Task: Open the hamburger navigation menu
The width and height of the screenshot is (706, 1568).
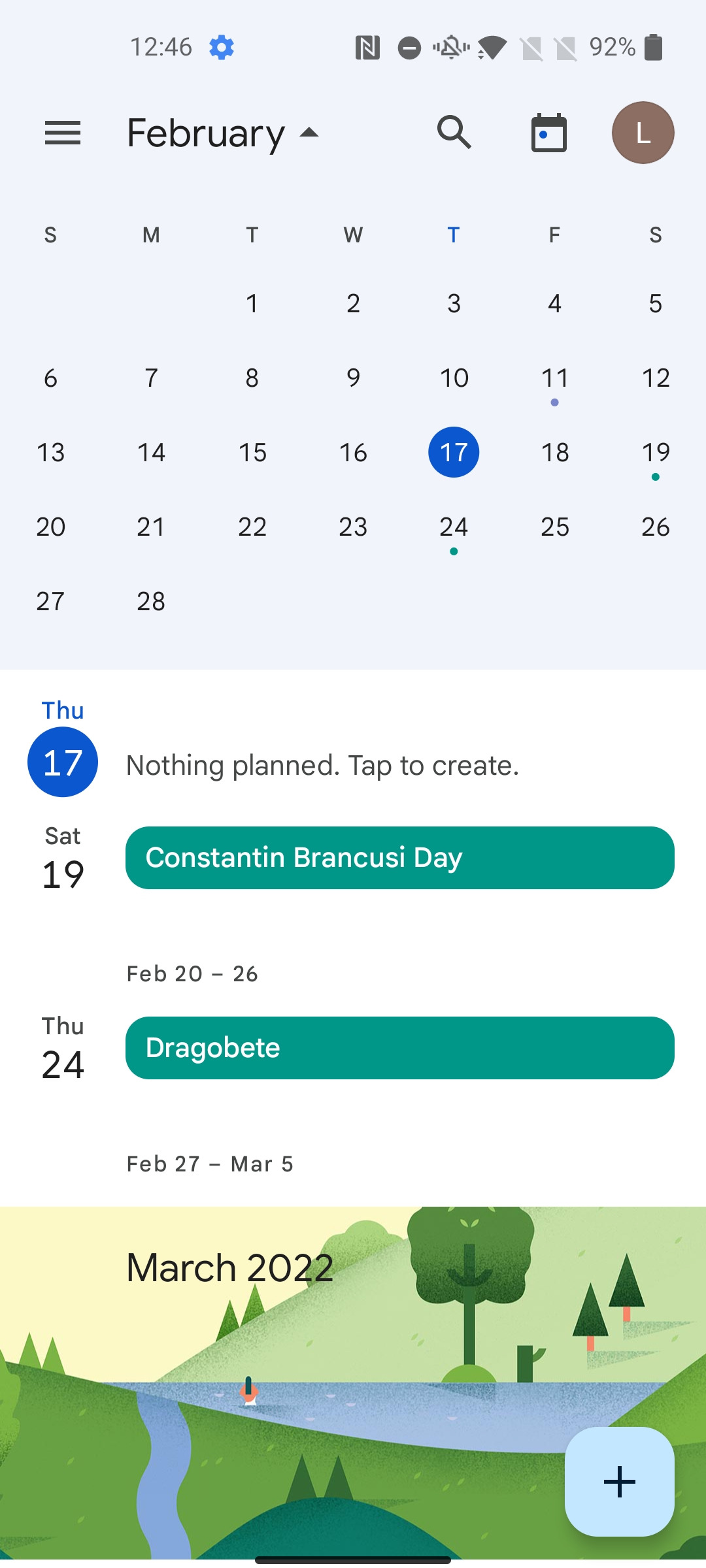Action: [x=63, y=133]
